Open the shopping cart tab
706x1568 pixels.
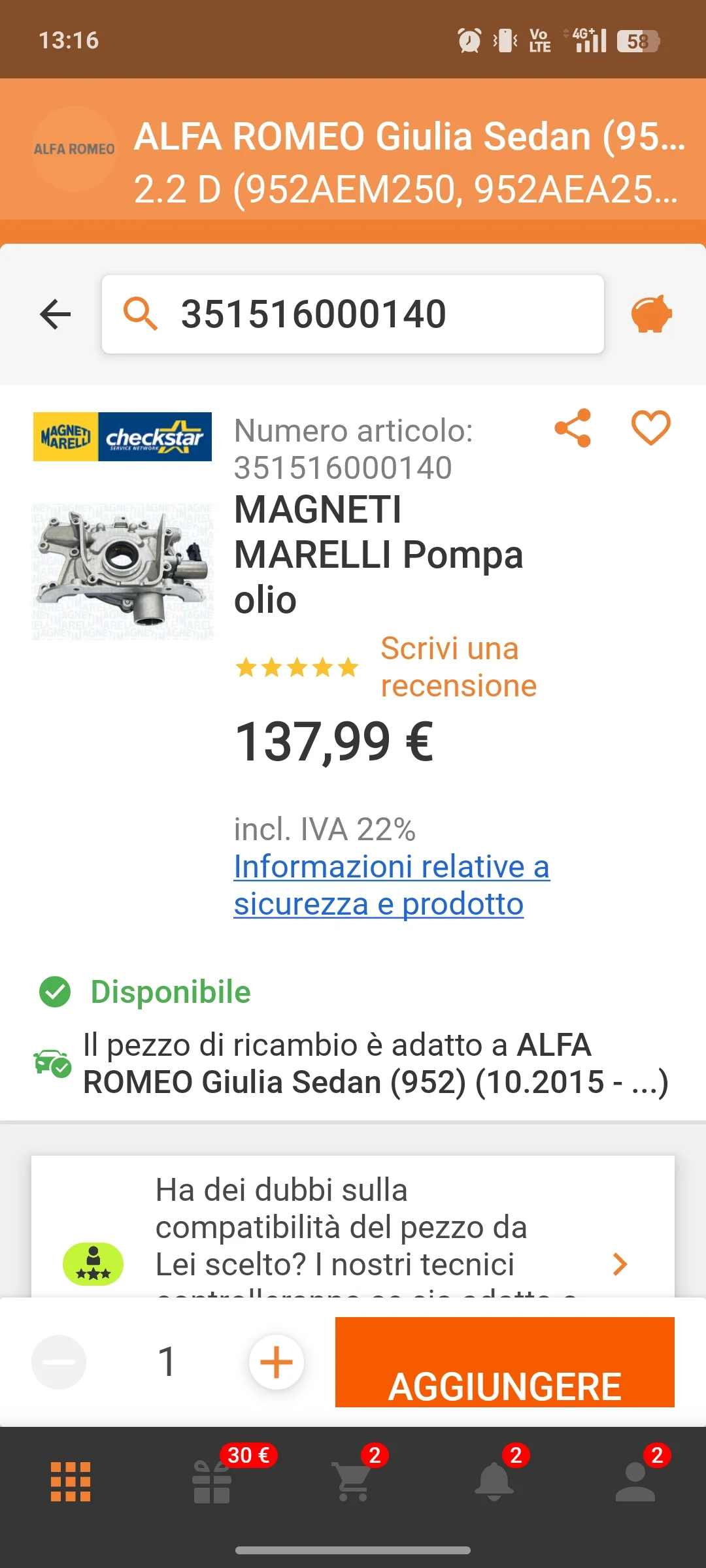point(353,1482)
